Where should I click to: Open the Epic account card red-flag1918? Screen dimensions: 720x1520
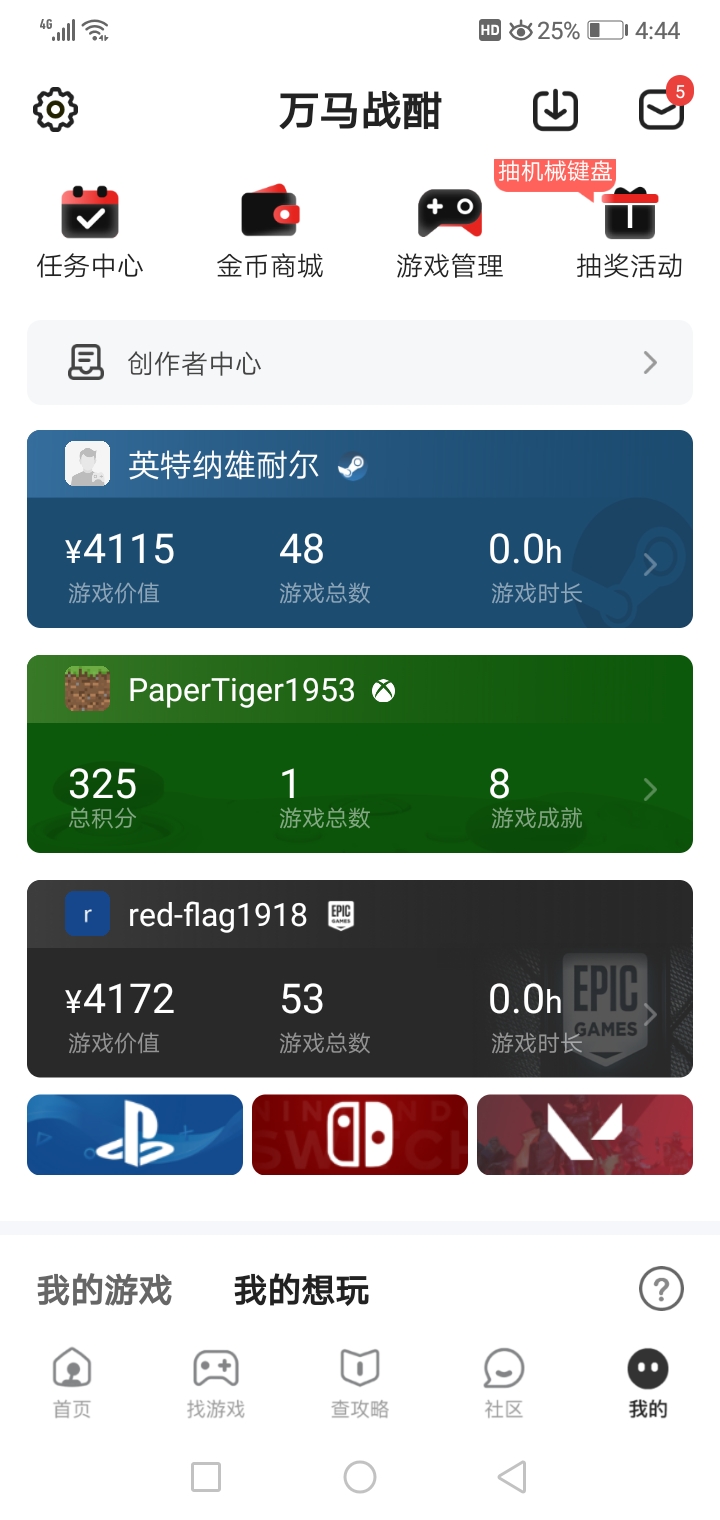pos(360,979)
